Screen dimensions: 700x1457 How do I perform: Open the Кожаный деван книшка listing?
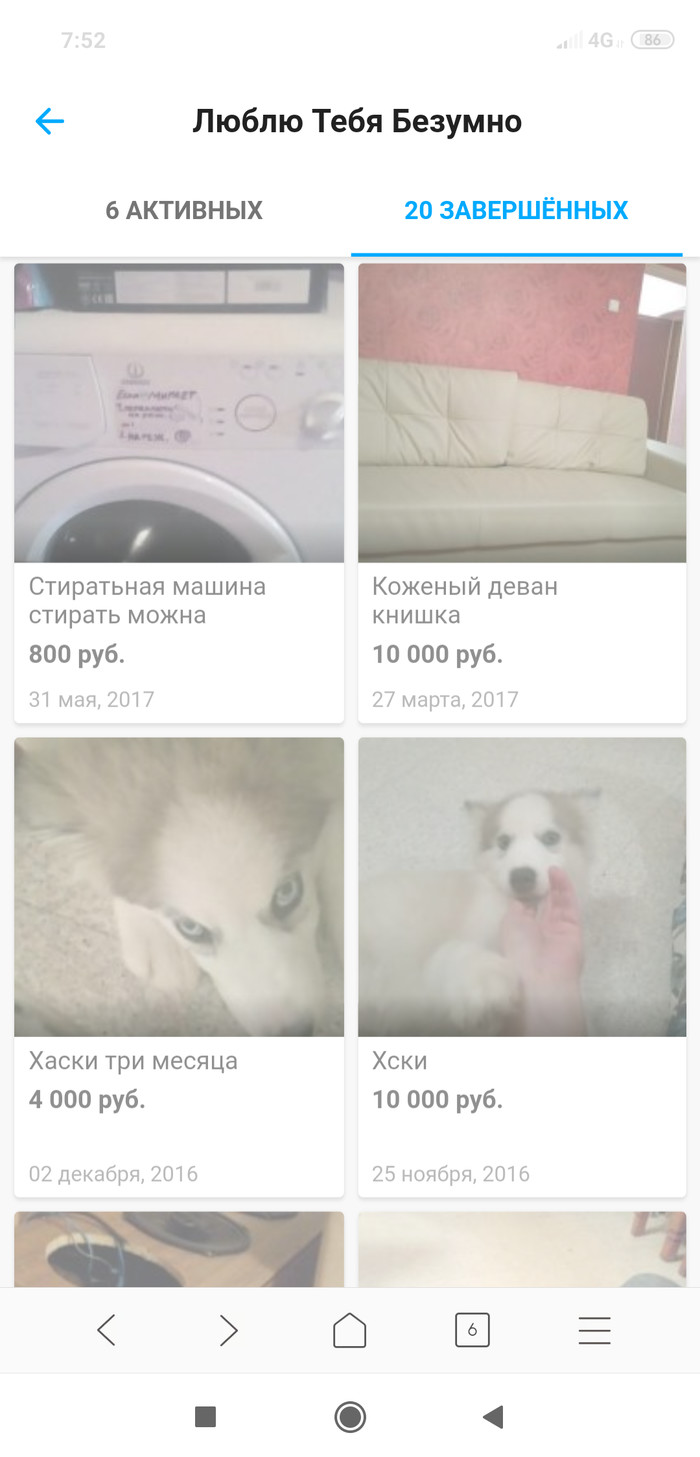(x=522, y=490)
